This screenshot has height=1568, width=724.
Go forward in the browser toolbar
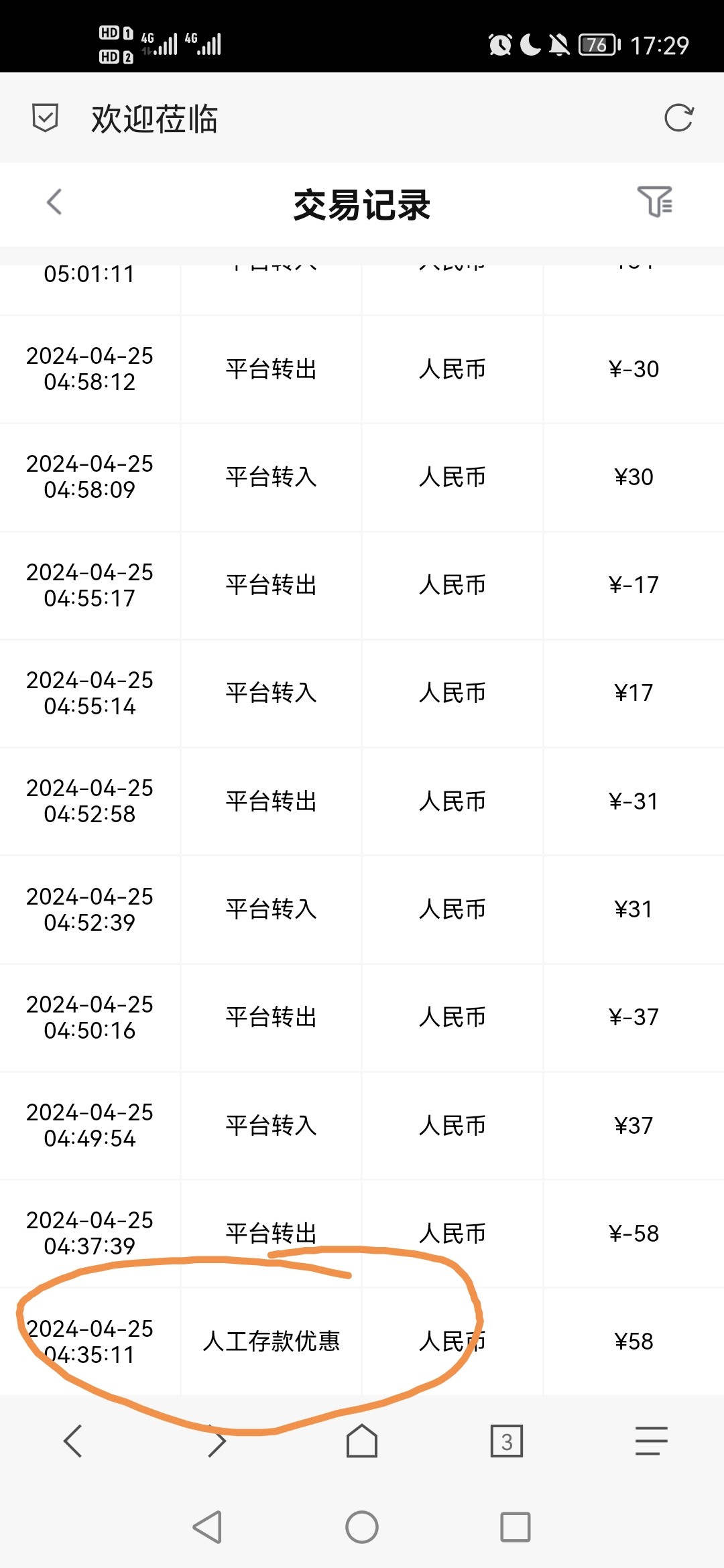pos(217,1441)
